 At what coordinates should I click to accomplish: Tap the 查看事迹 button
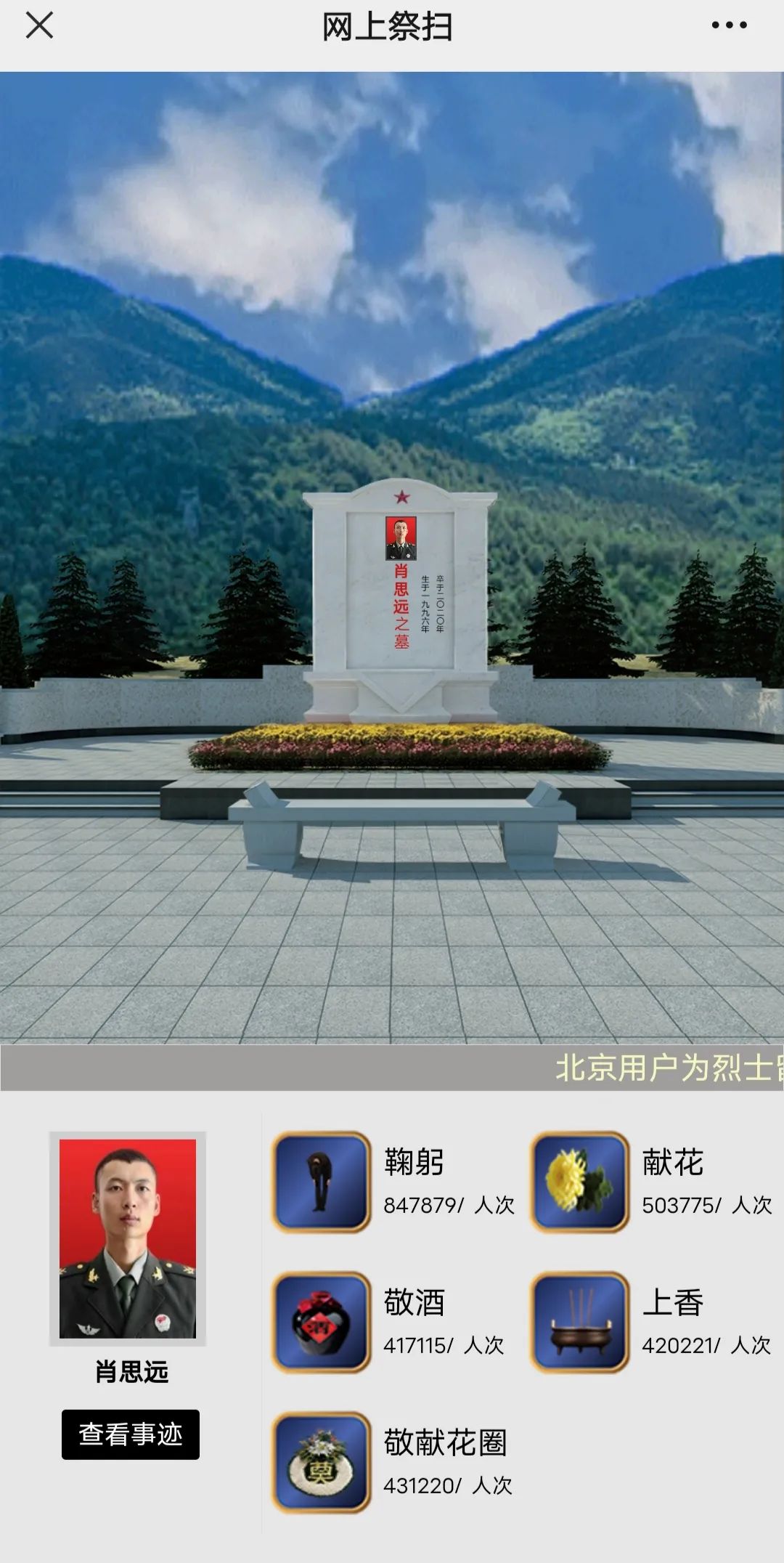[131, 1434]
